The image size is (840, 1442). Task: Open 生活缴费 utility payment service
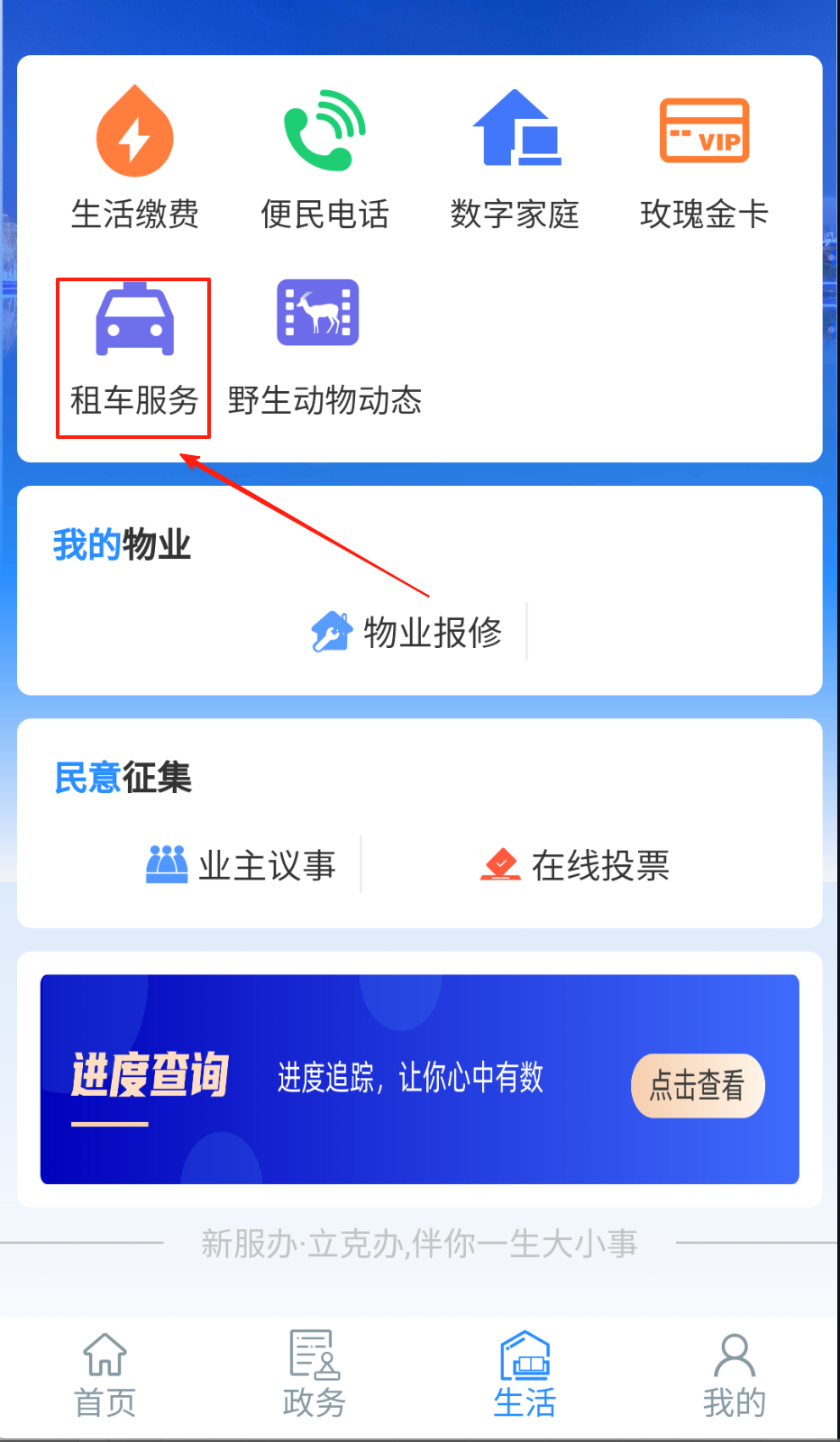coord(134,160)
